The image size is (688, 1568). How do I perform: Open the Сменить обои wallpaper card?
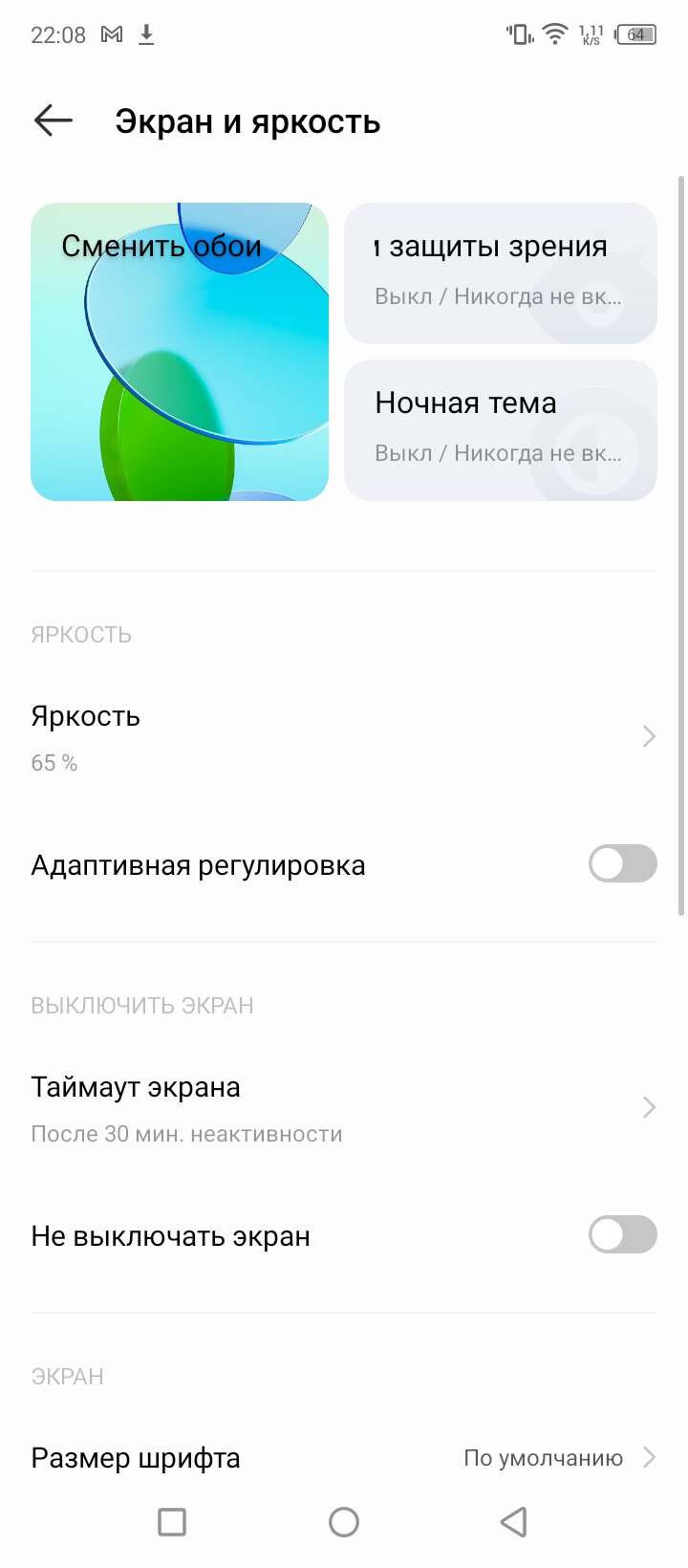pos(180,352)
